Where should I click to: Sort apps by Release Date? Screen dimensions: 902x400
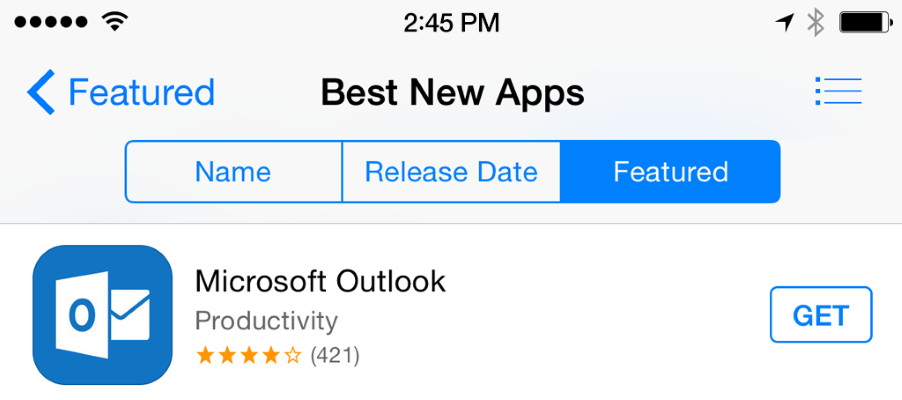click(451, 172)
